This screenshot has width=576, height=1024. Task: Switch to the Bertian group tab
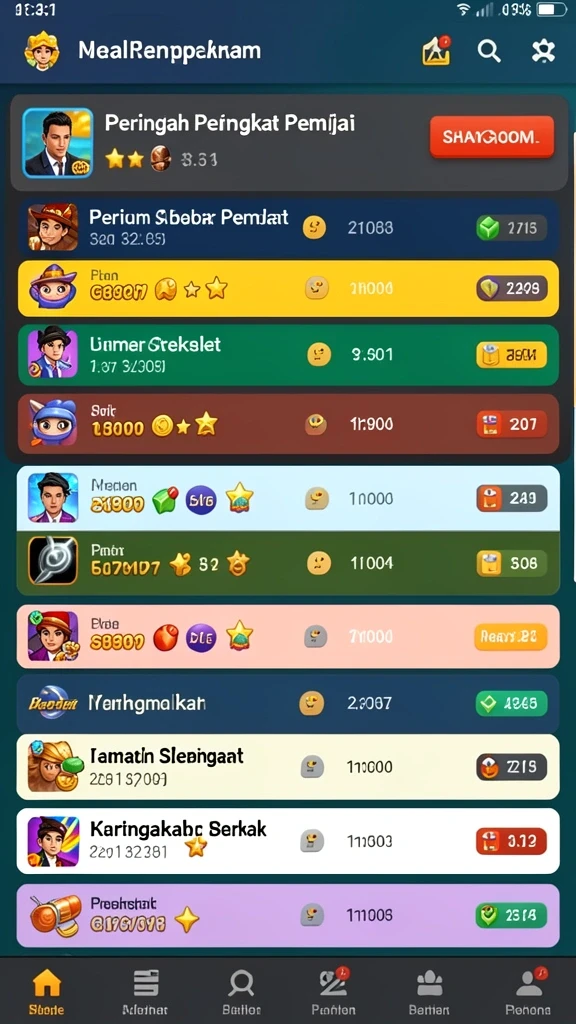[429, 991]
